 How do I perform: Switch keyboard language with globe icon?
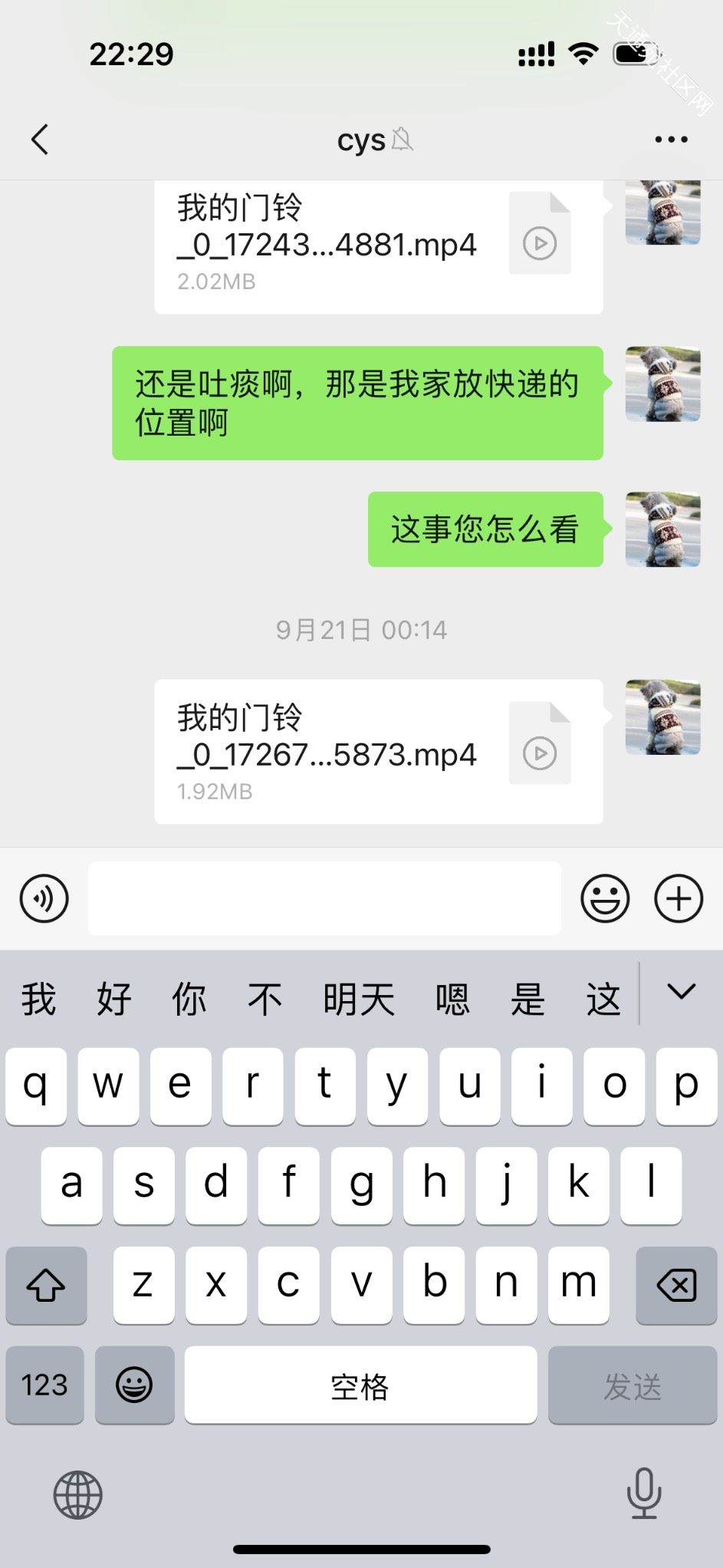click(77, 1495)
